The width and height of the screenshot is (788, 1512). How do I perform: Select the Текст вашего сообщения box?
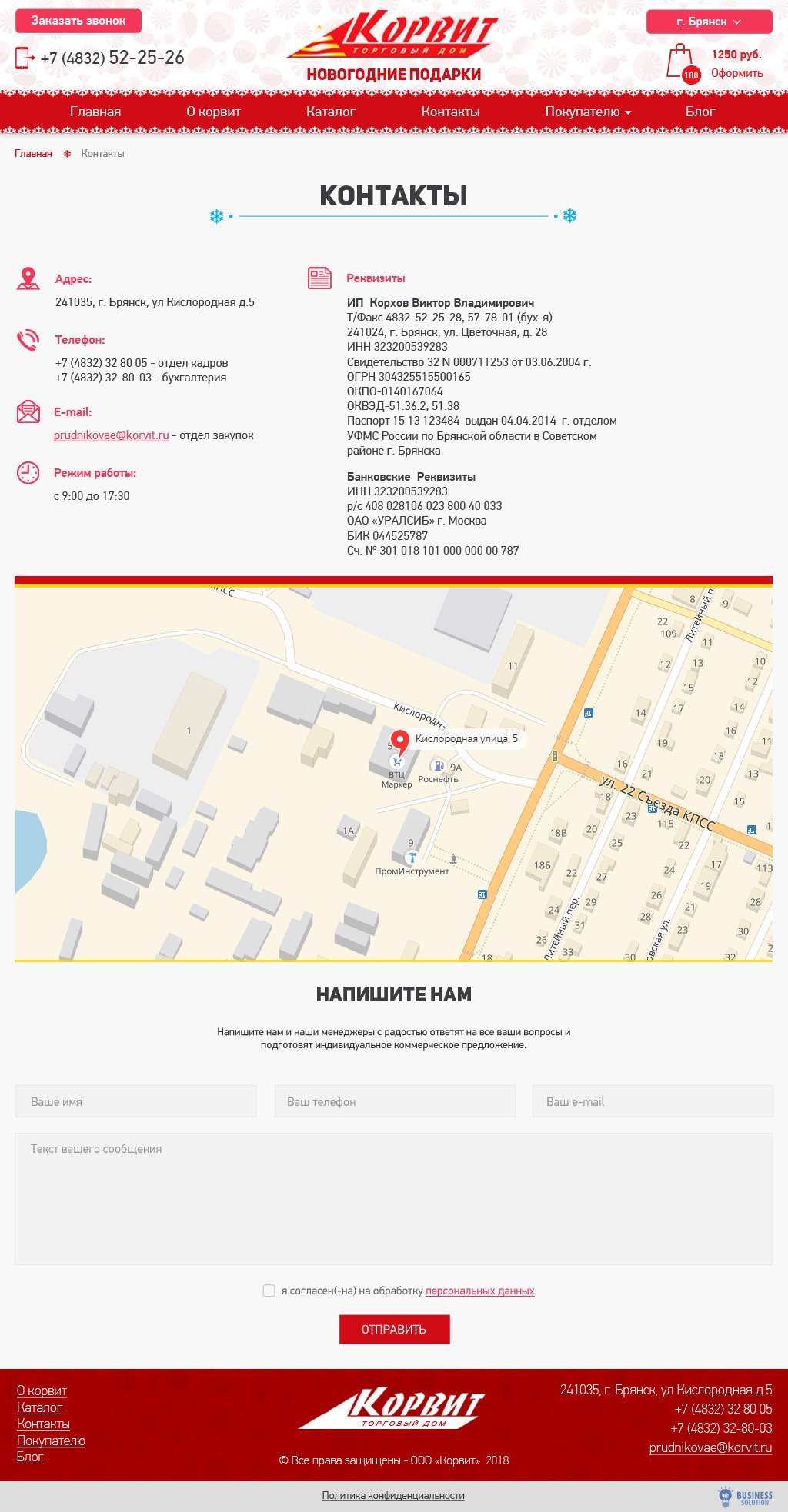393,1198
